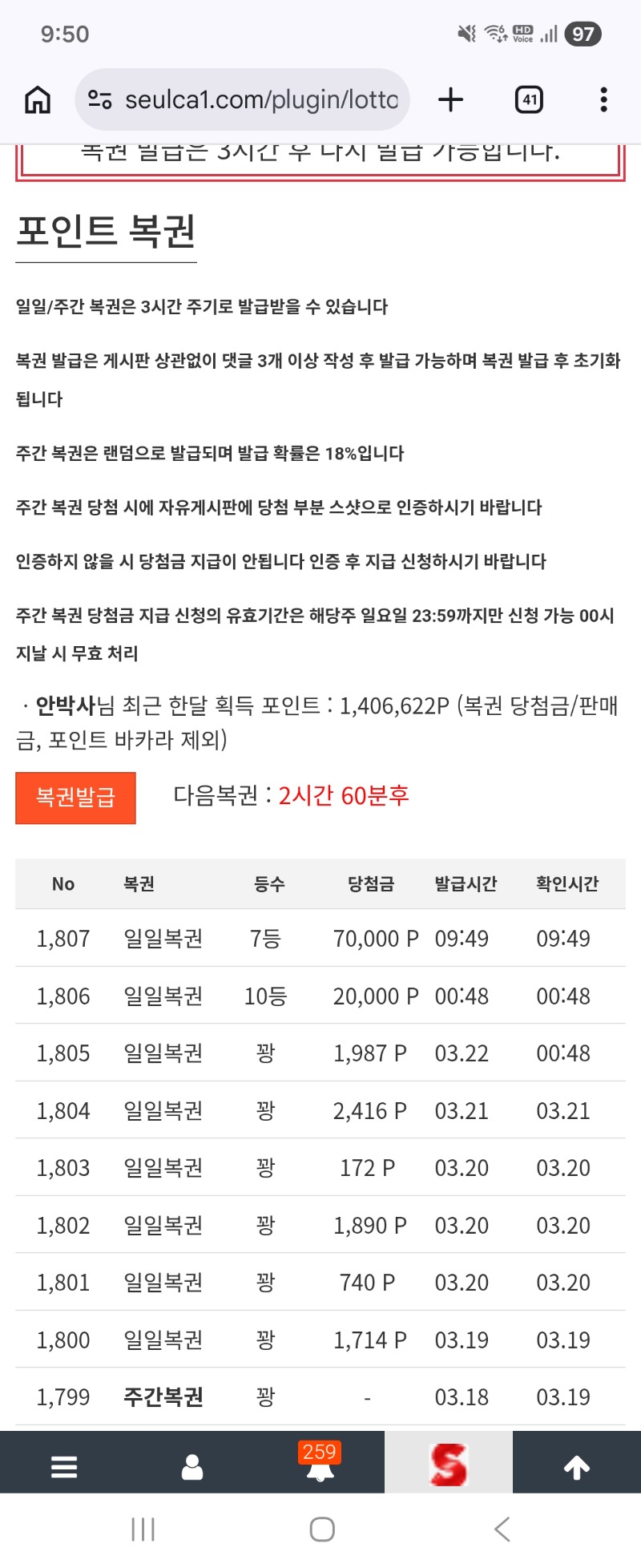
Task: Show the 41 open tabs
Action: click(x=529, y=100)
